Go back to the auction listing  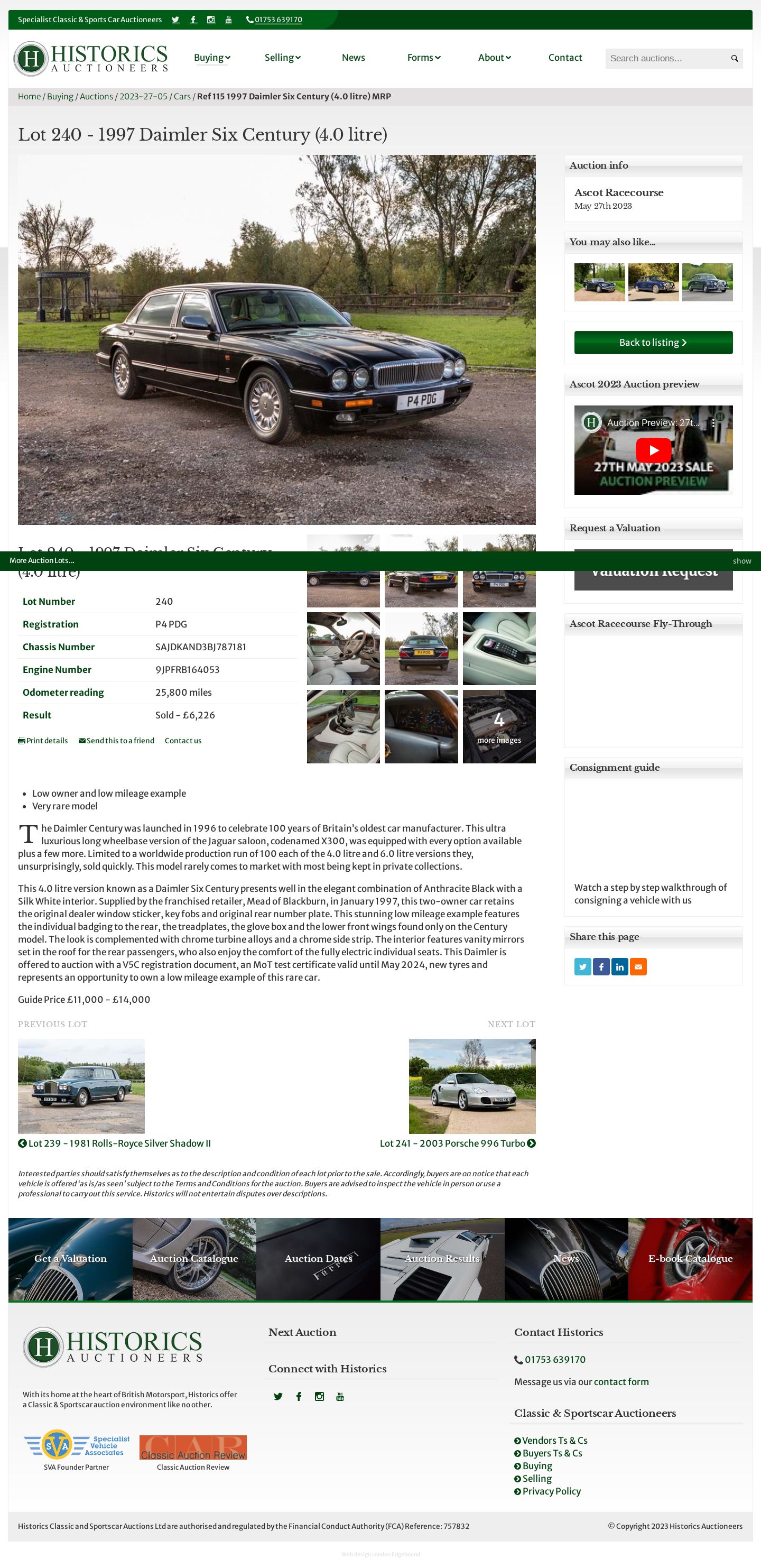653,343
